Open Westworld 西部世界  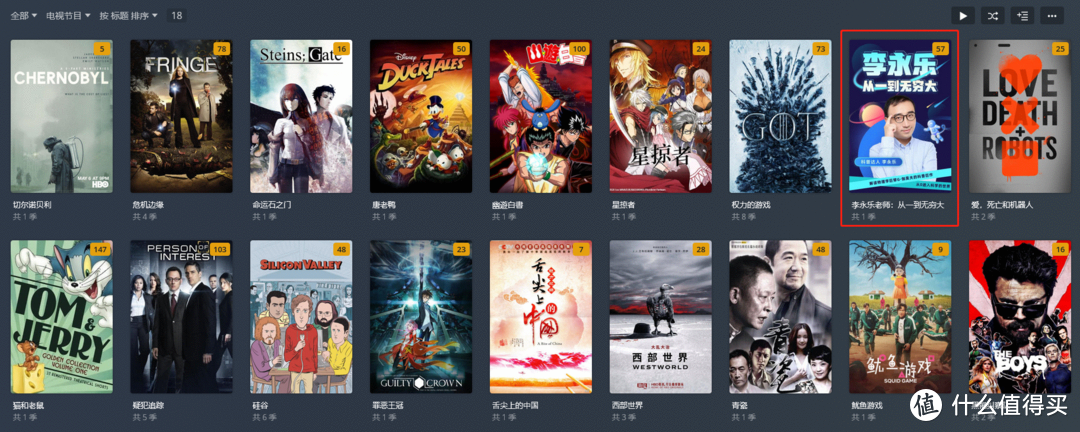point(660,317)
